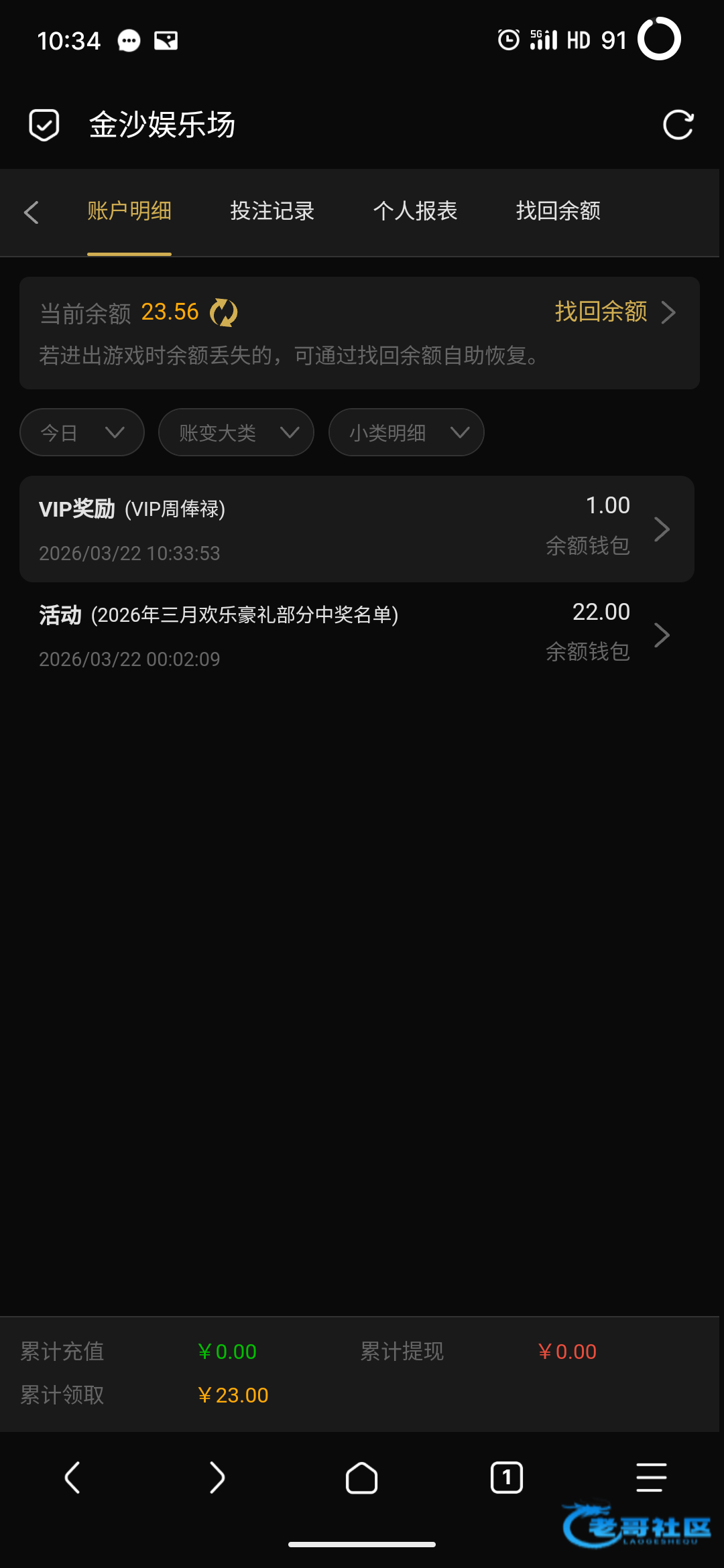Screen dimensions: 724x1568
Task: Go to the browser home page
Action: [x=361, y=1478]
